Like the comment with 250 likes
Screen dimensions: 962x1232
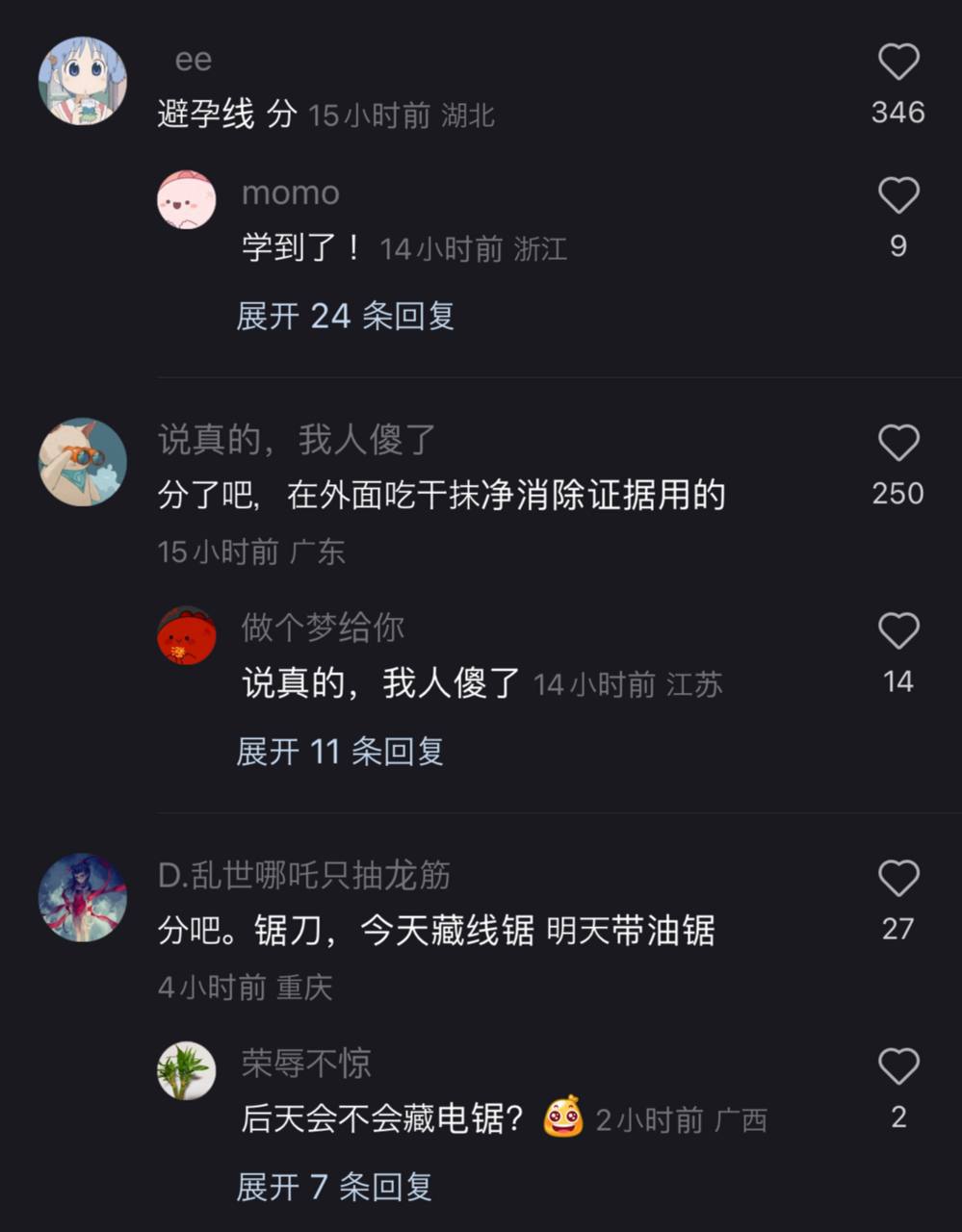coord(897,443)
